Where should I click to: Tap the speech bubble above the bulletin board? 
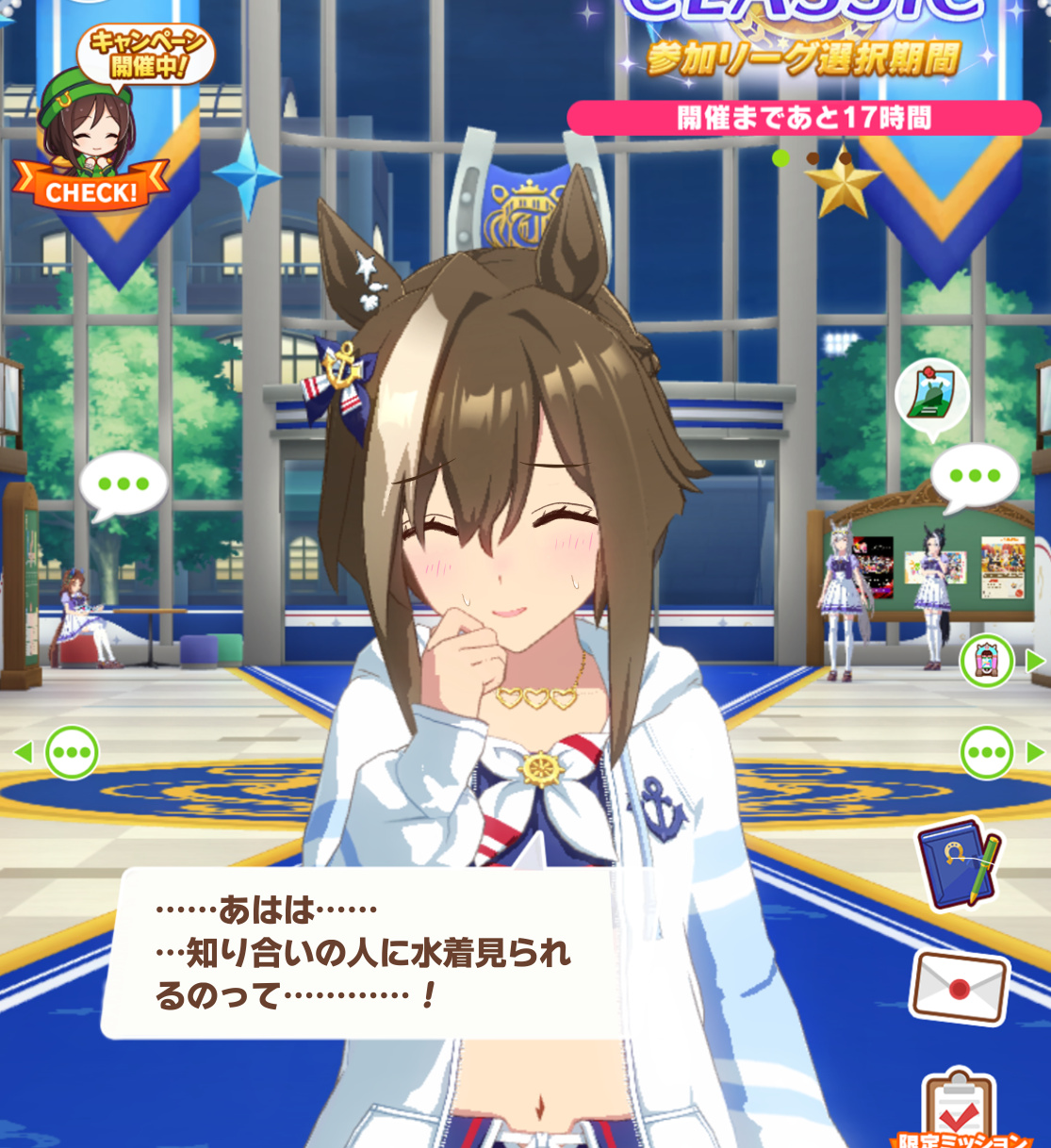pyautogui.click(x=976, y=477)
